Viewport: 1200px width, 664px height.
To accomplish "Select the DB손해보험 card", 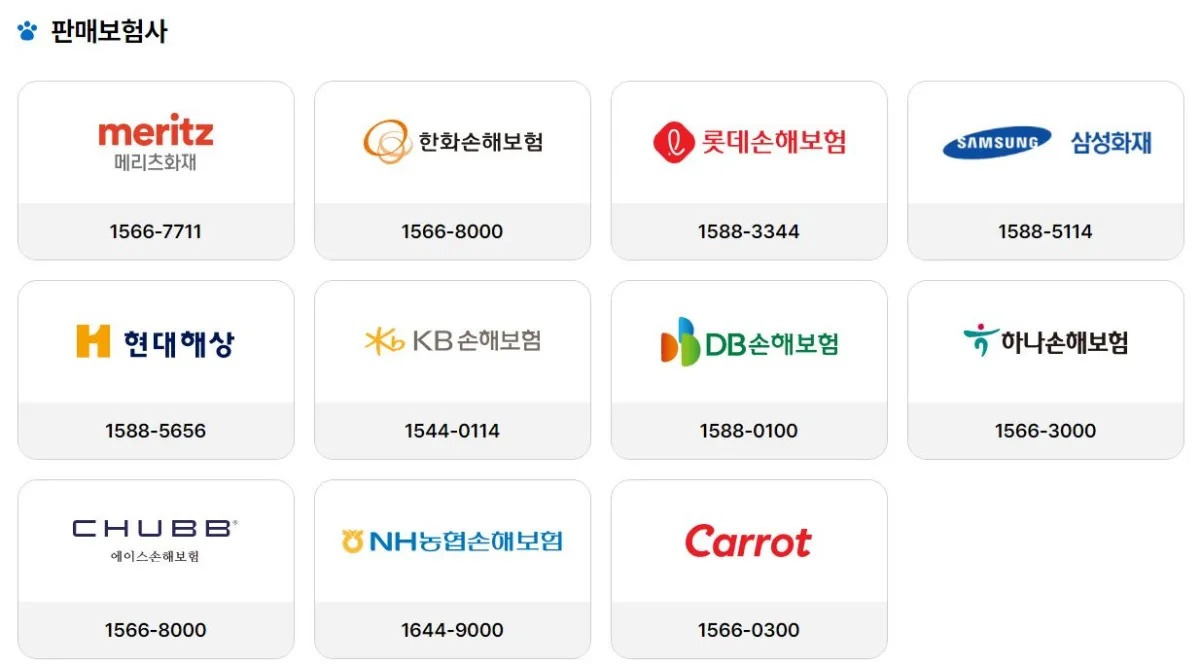I will pos(749,370).
